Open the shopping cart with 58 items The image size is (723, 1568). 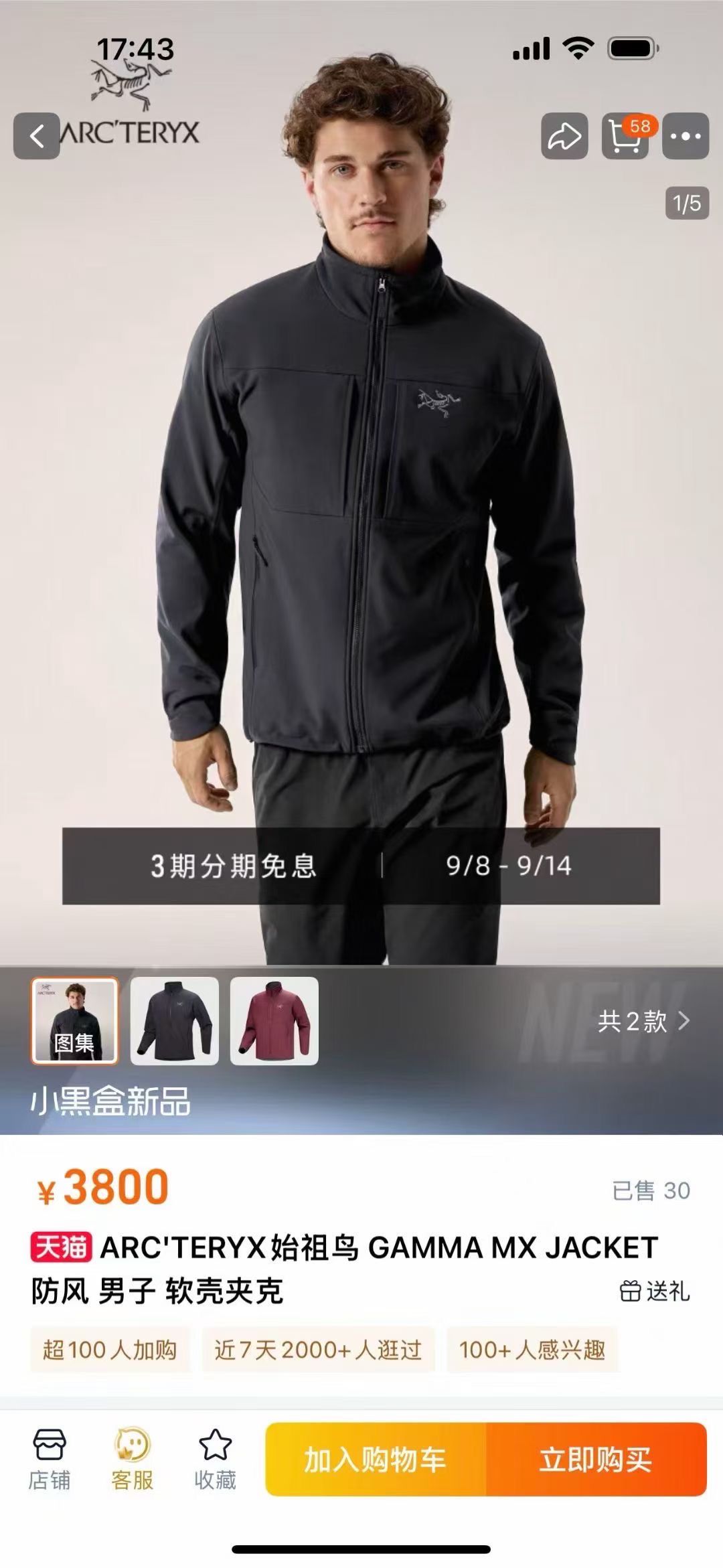[625, 137]
